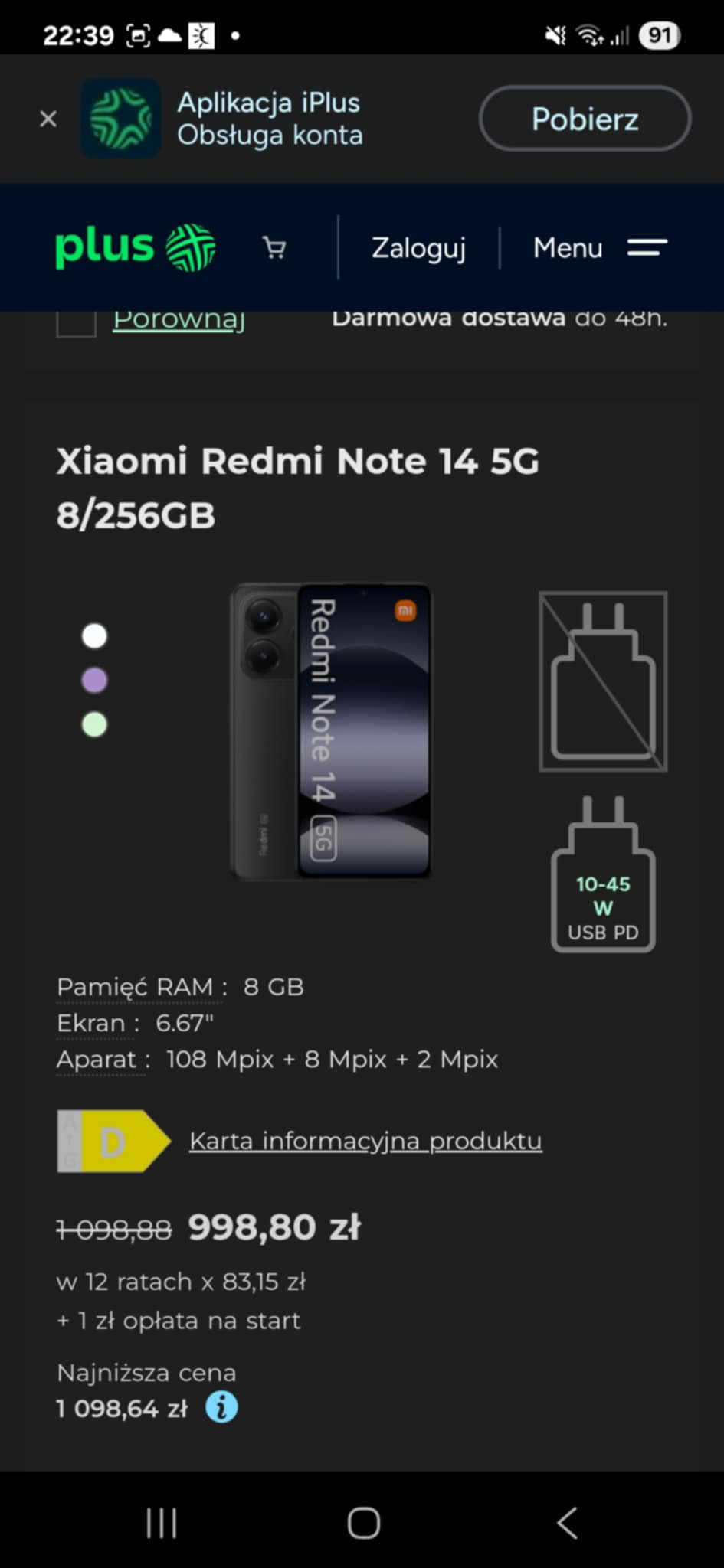
Task: Open the shopping cart
Action: pos(274,247)
